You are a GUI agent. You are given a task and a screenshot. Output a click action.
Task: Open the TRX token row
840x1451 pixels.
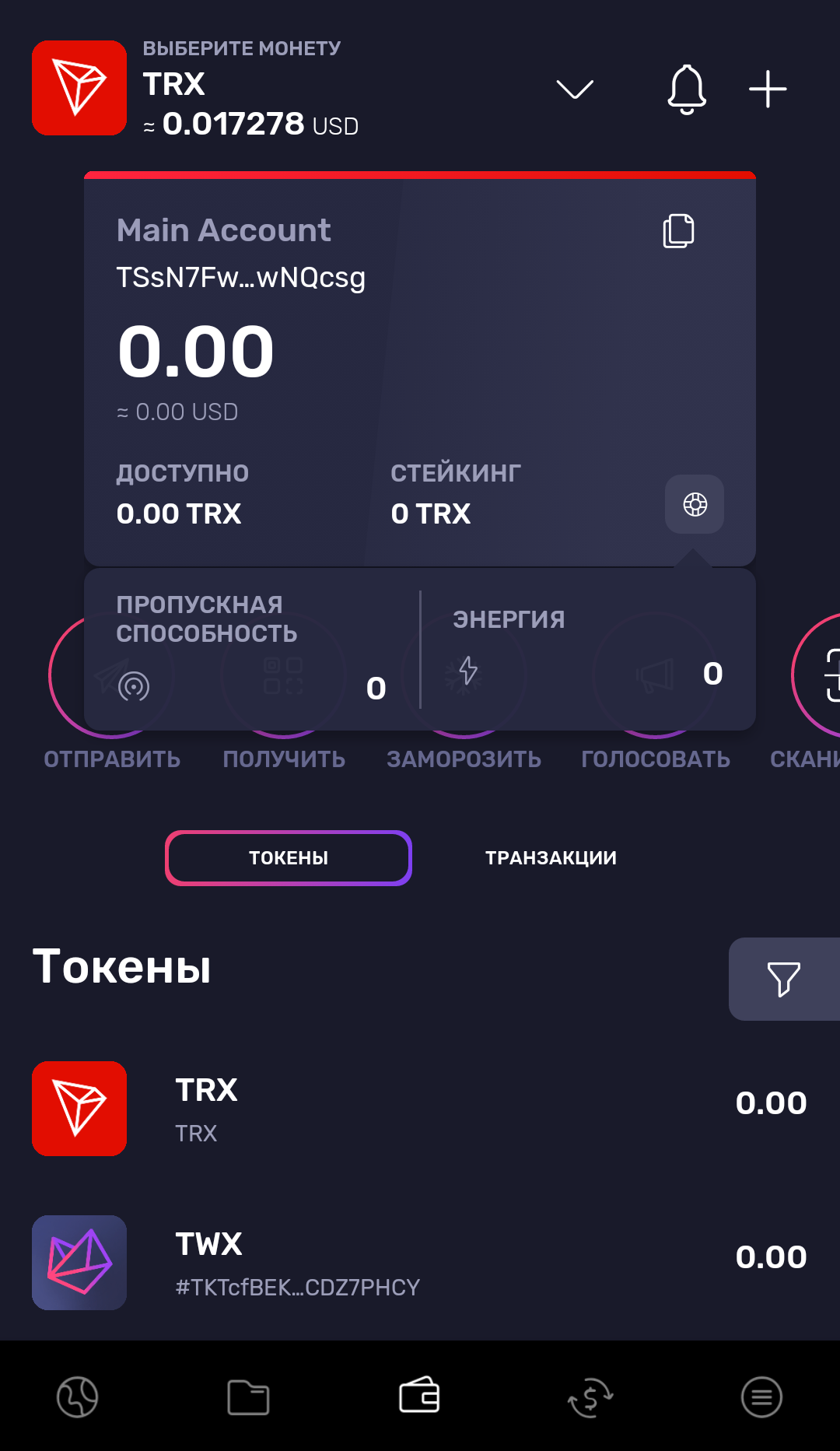coord(420,1109)
